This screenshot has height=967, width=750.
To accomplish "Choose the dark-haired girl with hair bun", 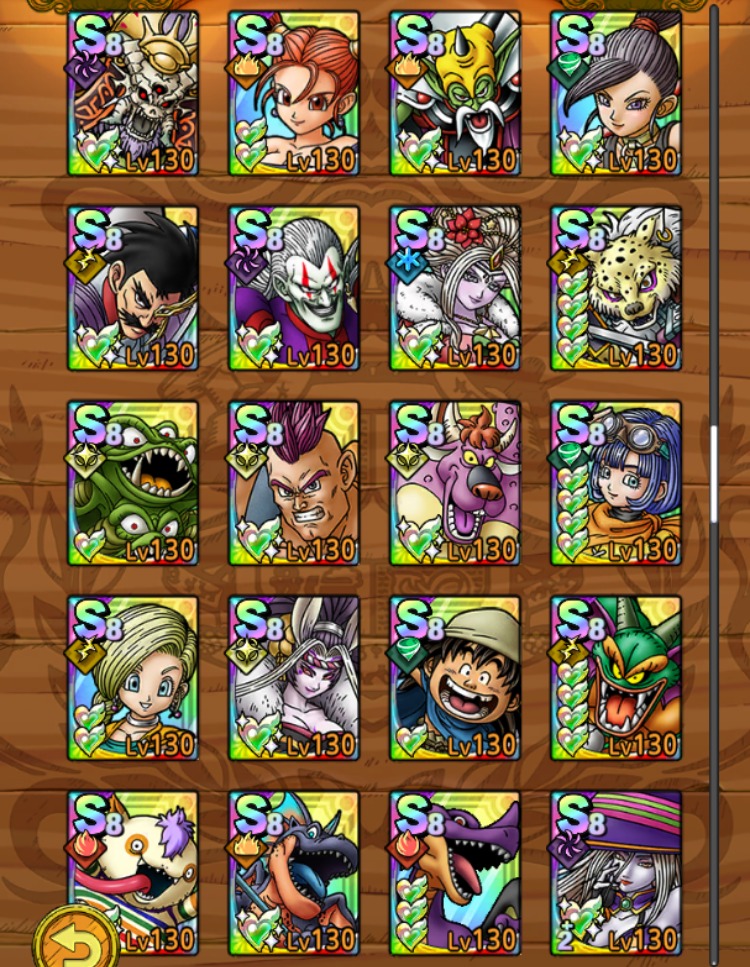I will (x=616, y=93).
